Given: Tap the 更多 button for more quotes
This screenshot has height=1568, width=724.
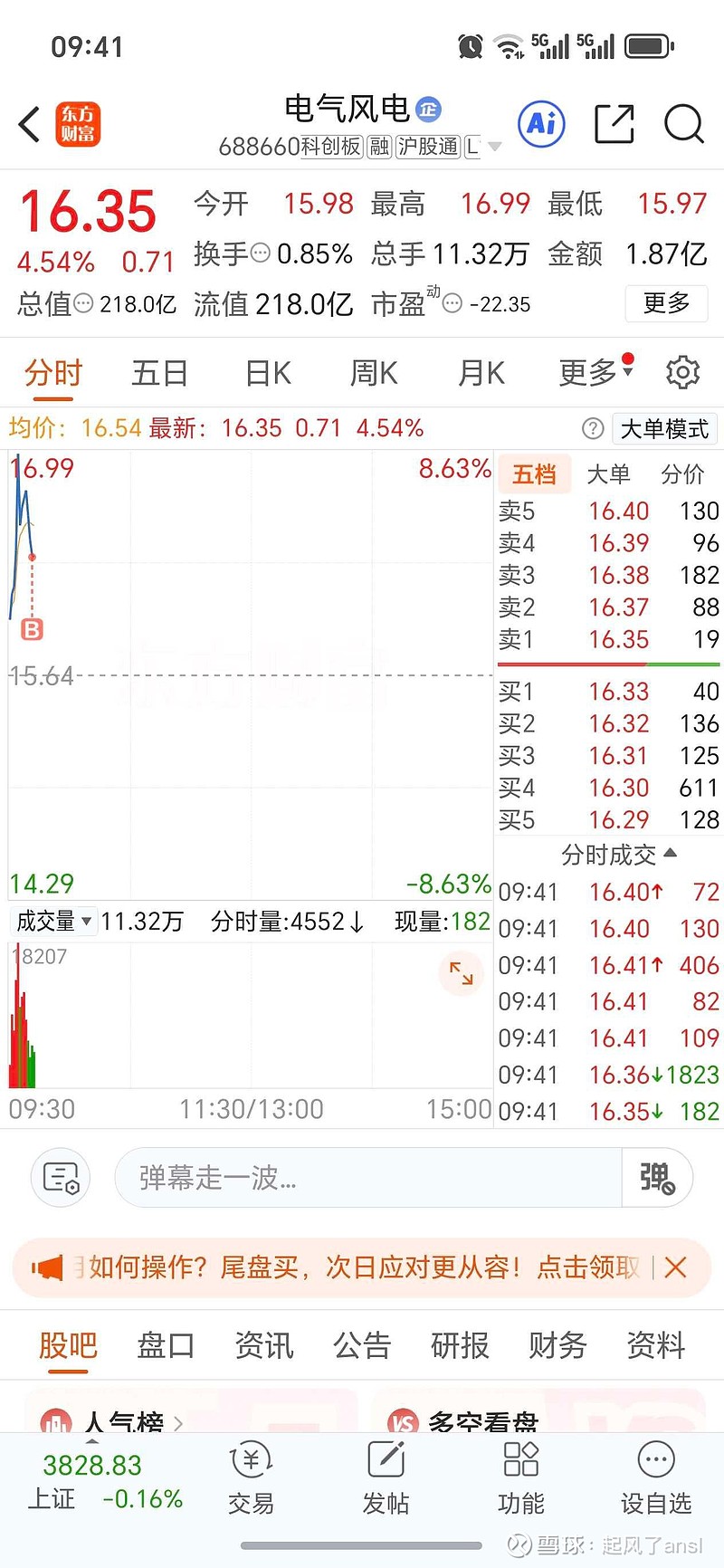Looking at the screenshot, I should (x=666, y=304).
